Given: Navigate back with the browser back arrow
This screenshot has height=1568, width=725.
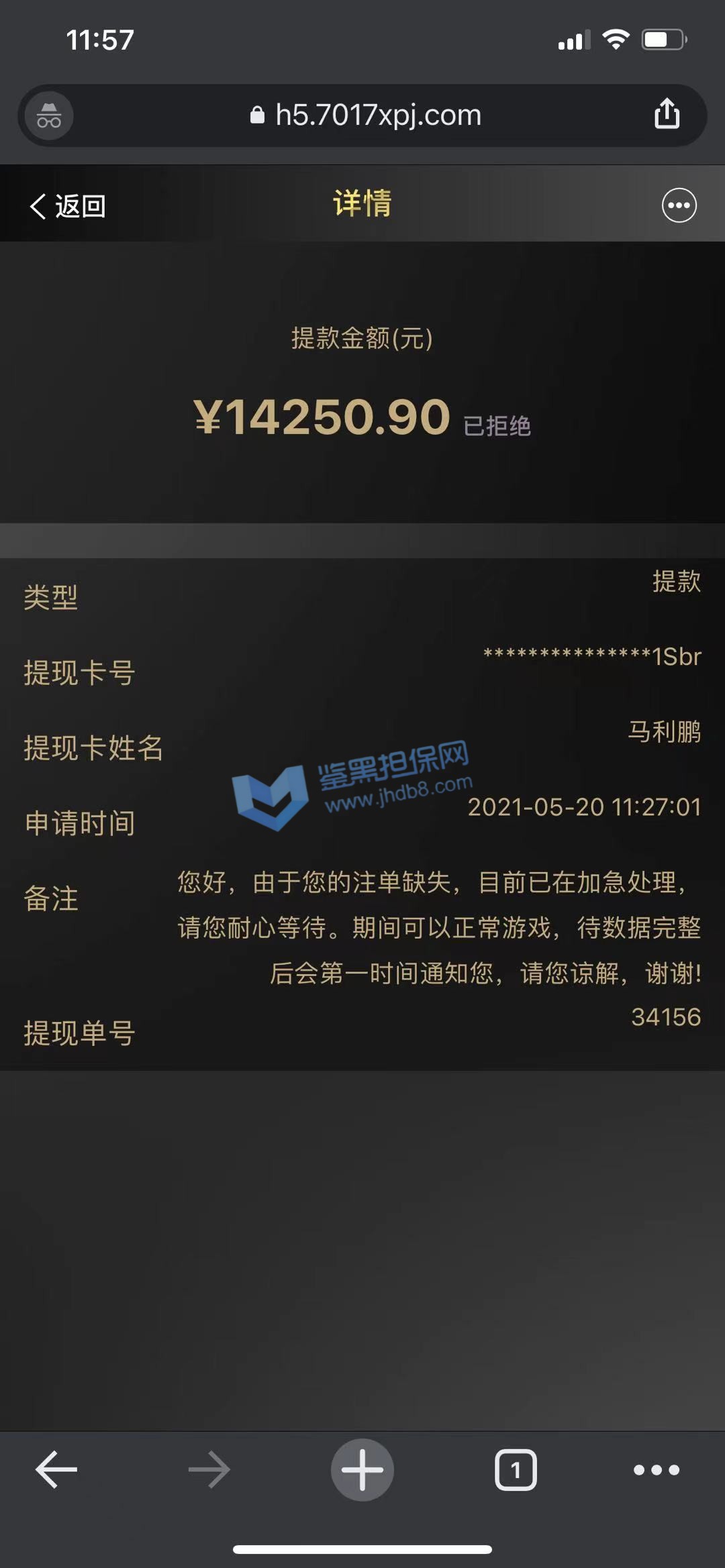Looking at the screenshot, I should click(x=56, y=1469).
